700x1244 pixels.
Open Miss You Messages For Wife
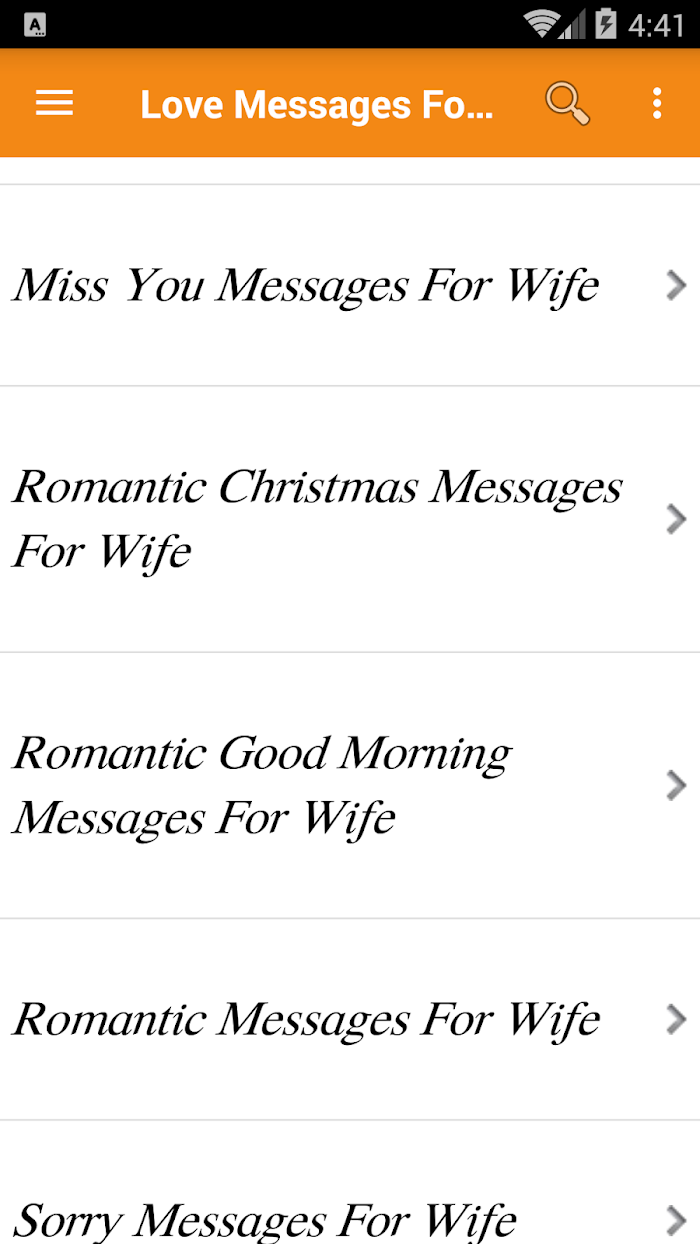click(x=350, y=285)
